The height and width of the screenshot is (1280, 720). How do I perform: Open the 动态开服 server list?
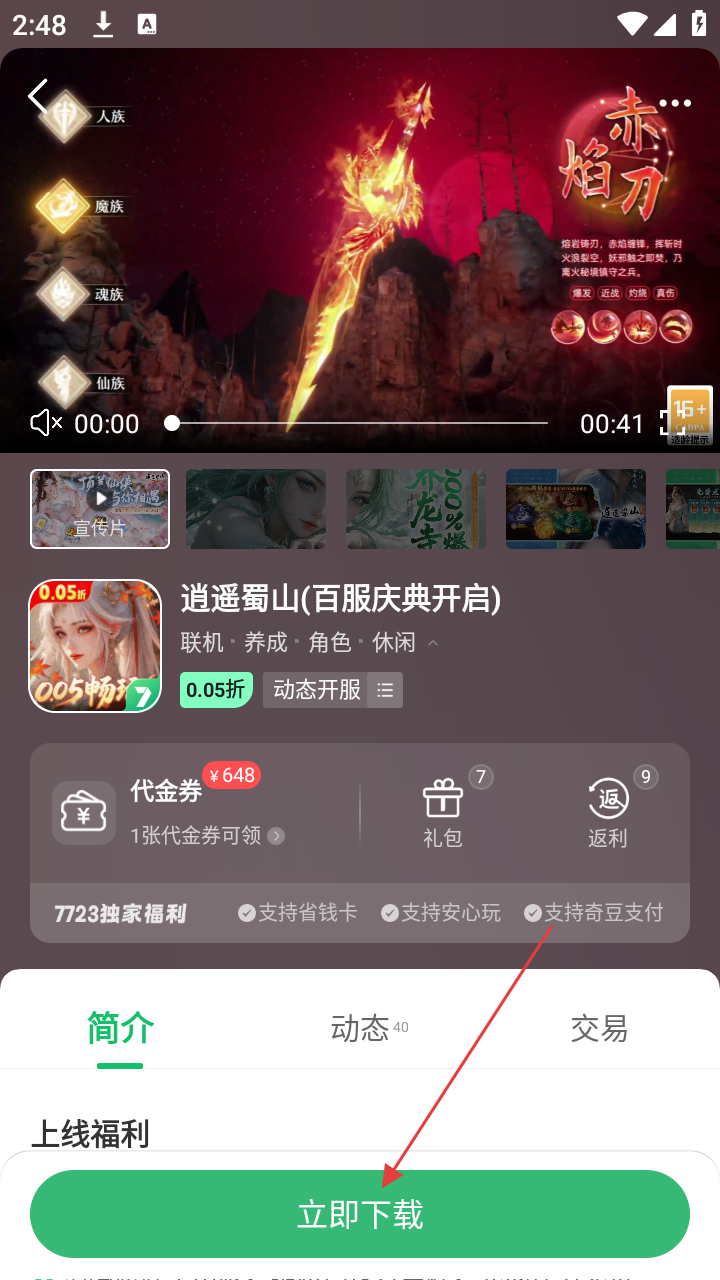coord(333,690)
